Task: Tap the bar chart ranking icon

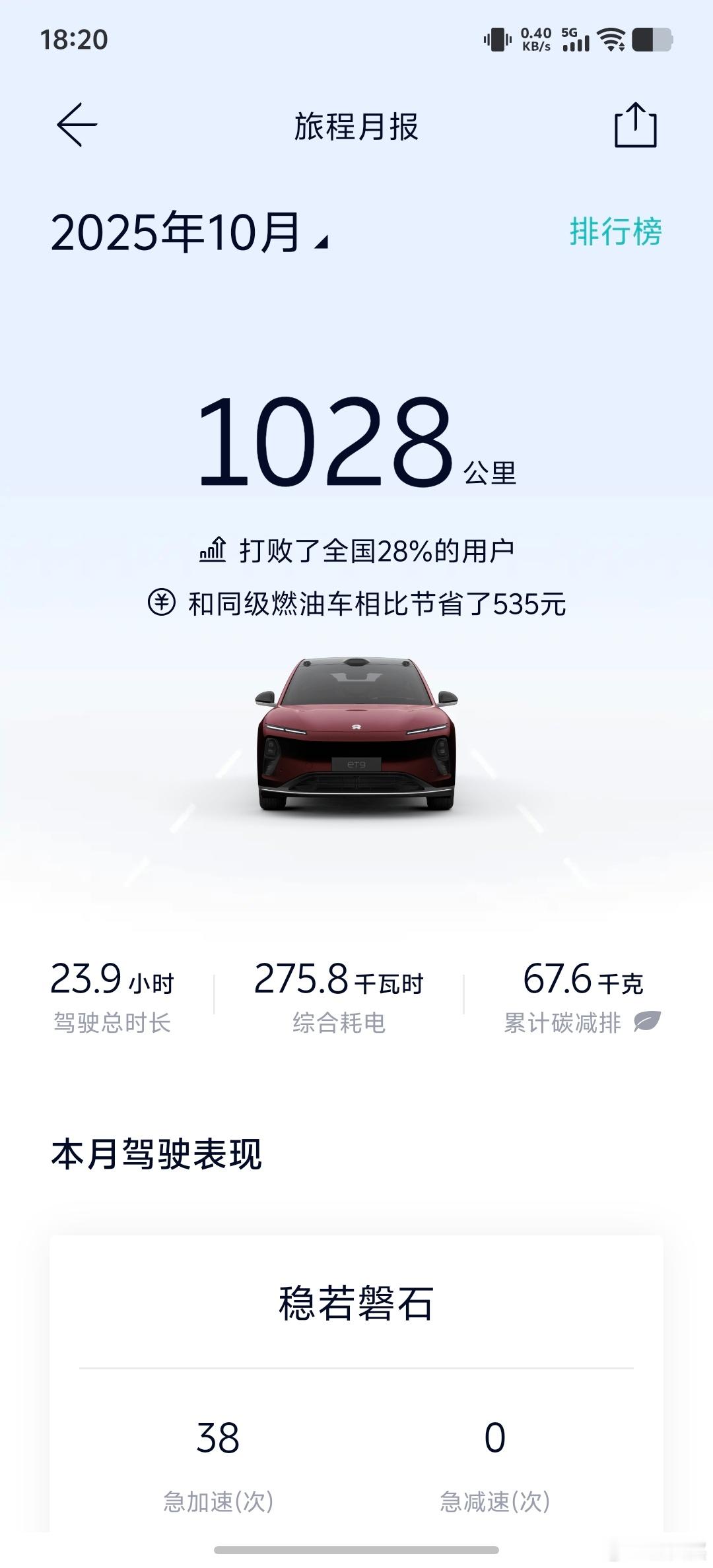Action: click(213, 550)
